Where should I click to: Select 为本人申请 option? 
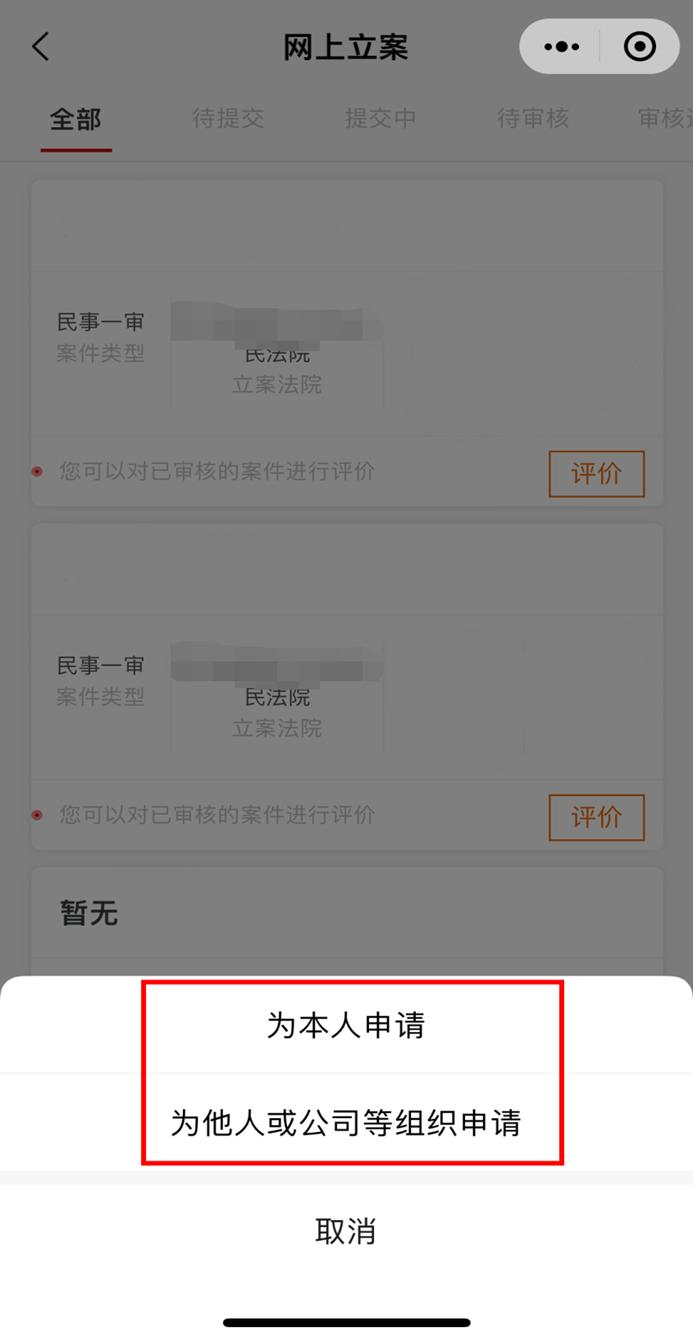[x=346, y=1025]
